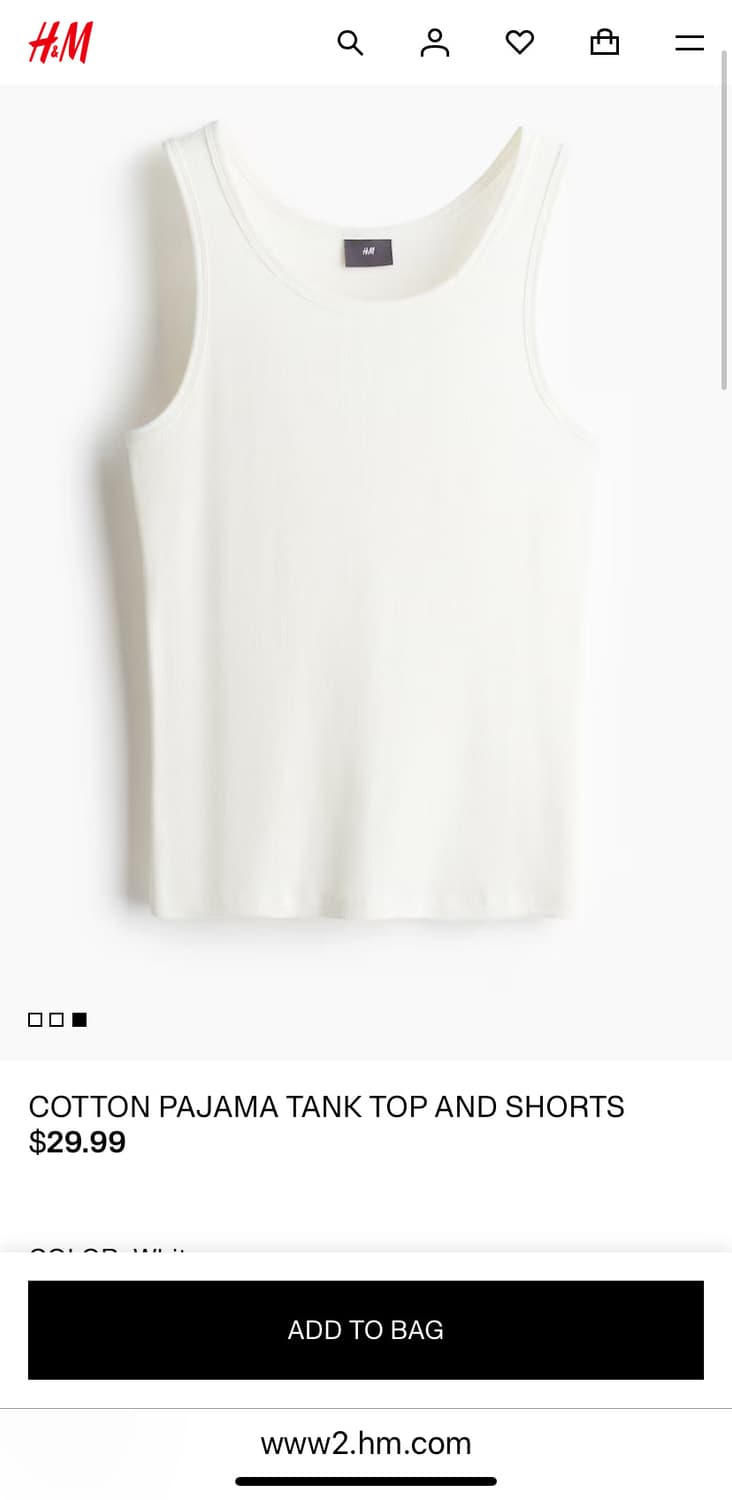The height and width of the screenshot is (1500, 732).
Task: Jump to first product image indicator
Action: 35,1020
